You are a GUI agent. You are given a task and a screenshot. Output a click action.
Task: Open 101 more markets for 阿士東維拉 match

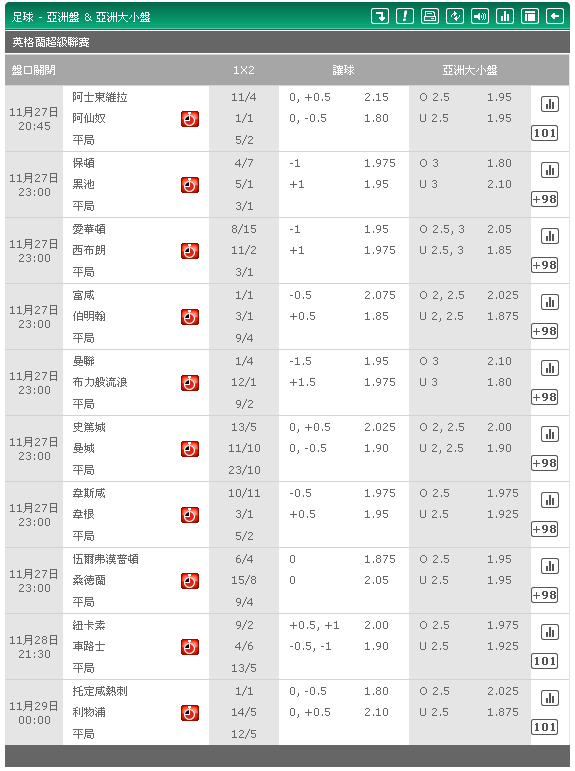pos(545,133)
